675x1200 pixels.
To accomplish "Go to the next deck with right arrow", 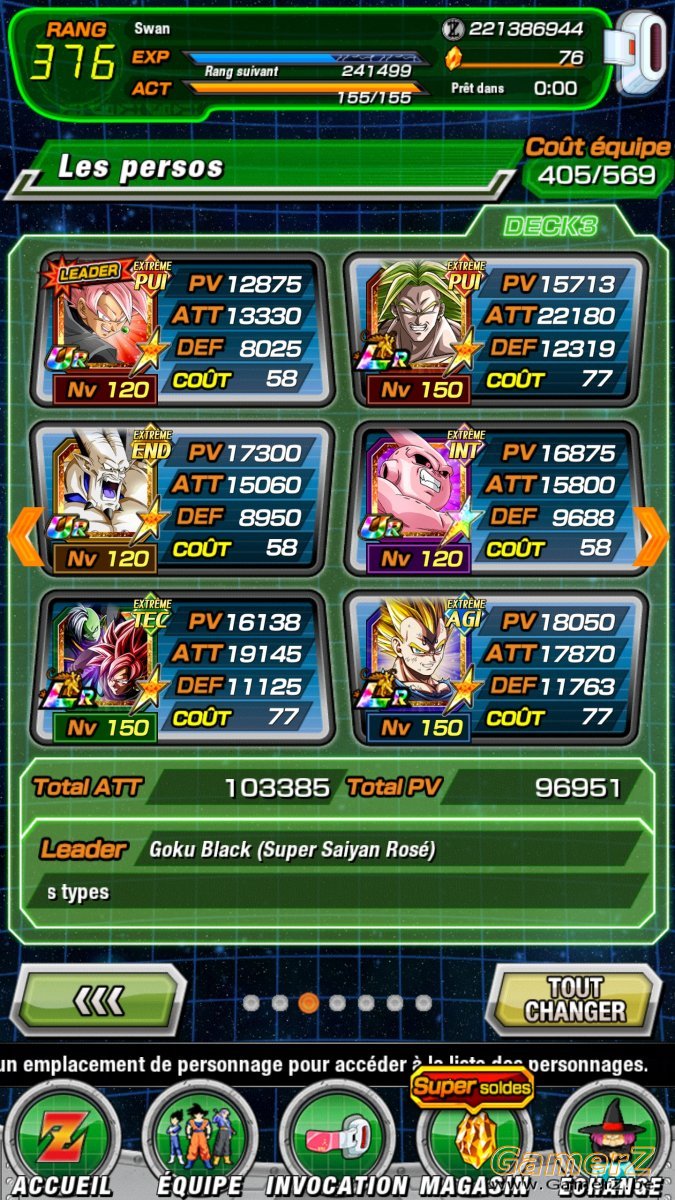I will pyautogui.click(x=652, y=537).
